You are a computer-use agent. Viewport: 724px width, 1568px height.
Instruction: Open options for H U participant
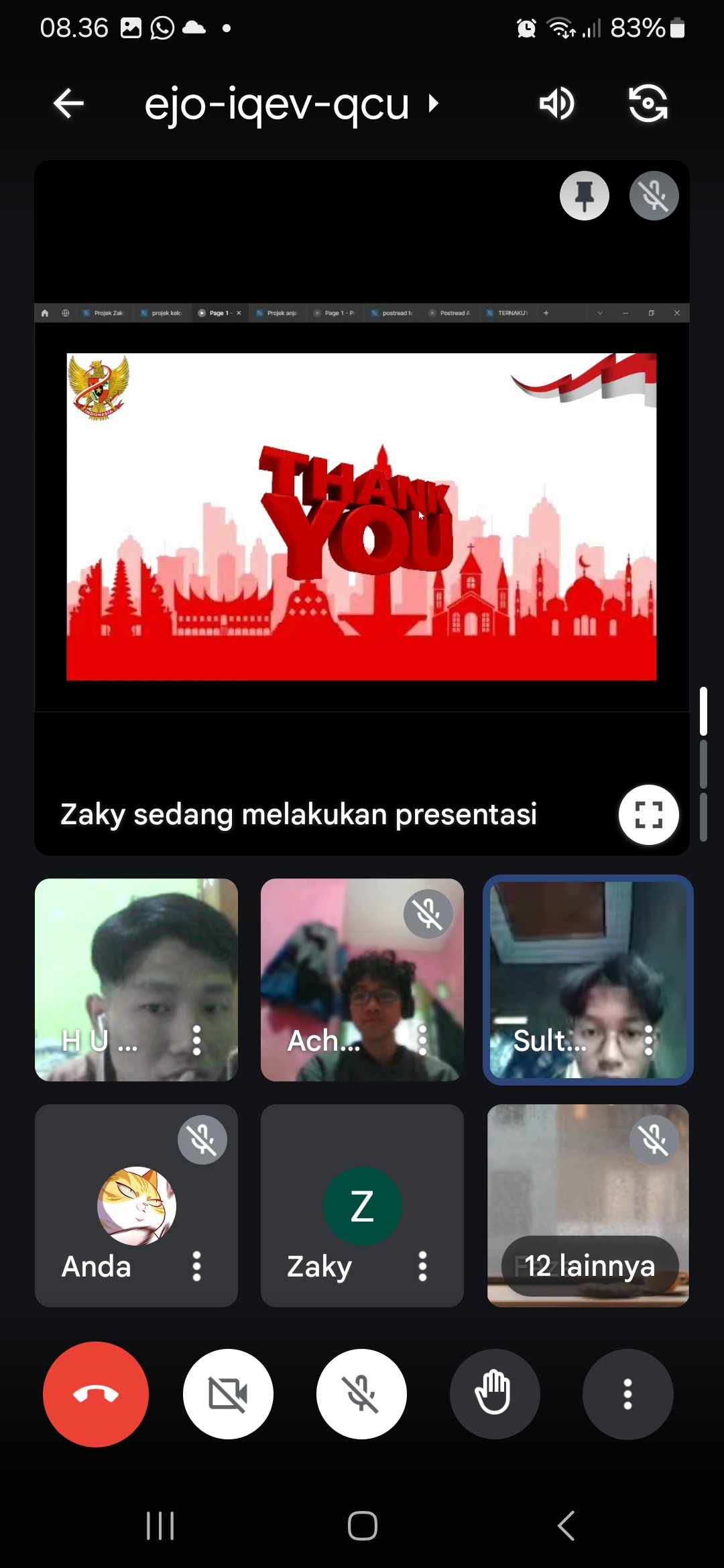point(196,1041)
